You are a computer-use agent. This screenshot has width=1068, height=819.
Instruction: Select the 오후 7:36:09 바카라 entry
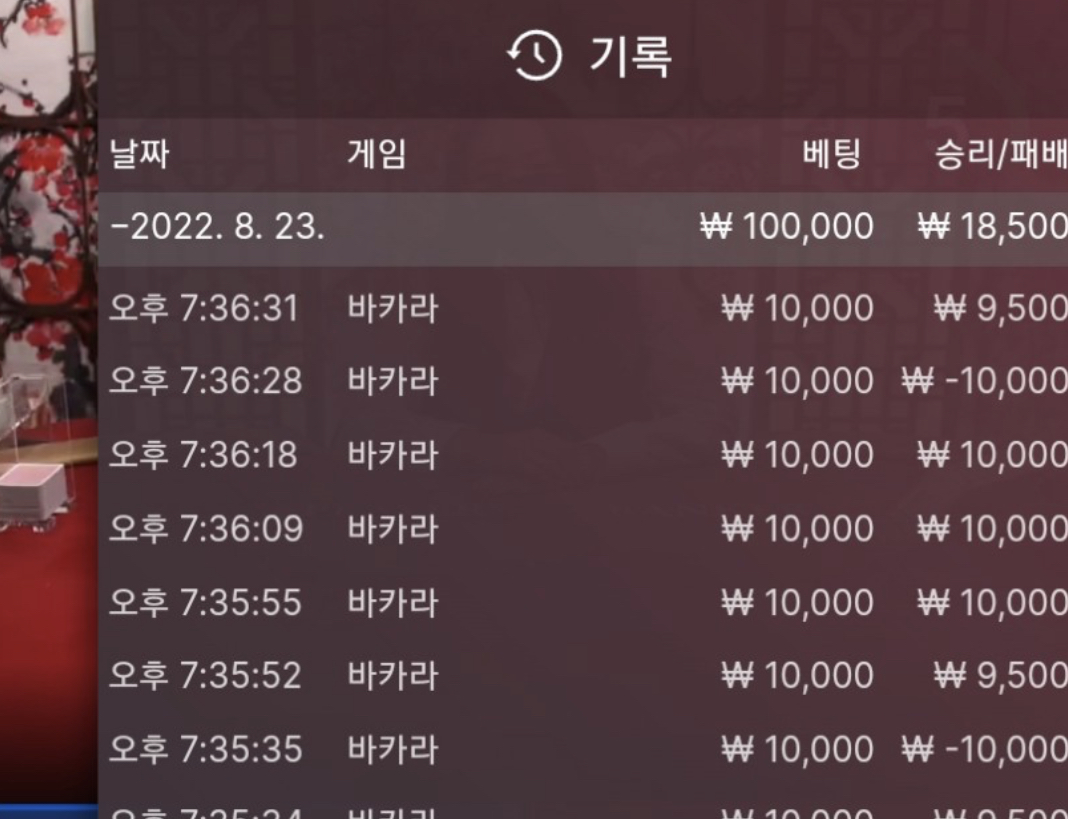[582, 528]
